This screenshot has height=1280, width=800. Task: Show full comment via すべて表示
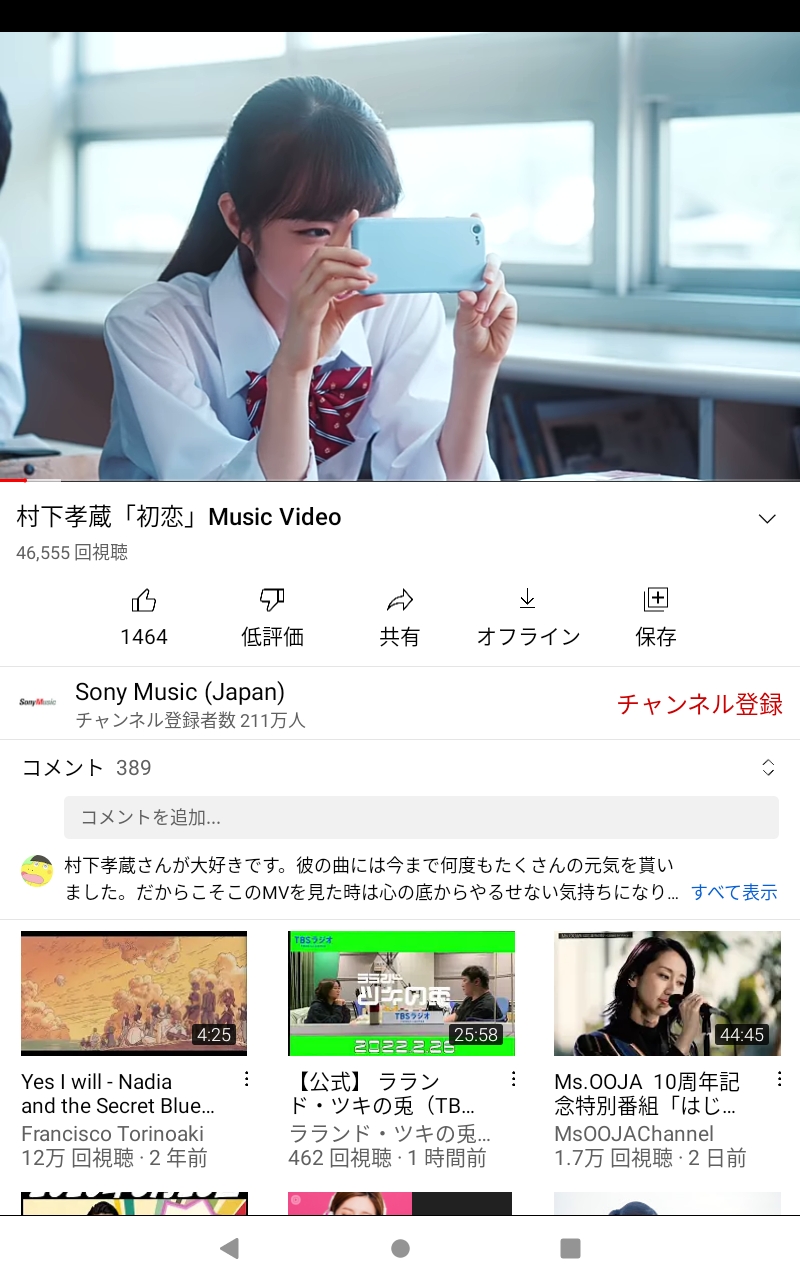(x=734, y=892)
